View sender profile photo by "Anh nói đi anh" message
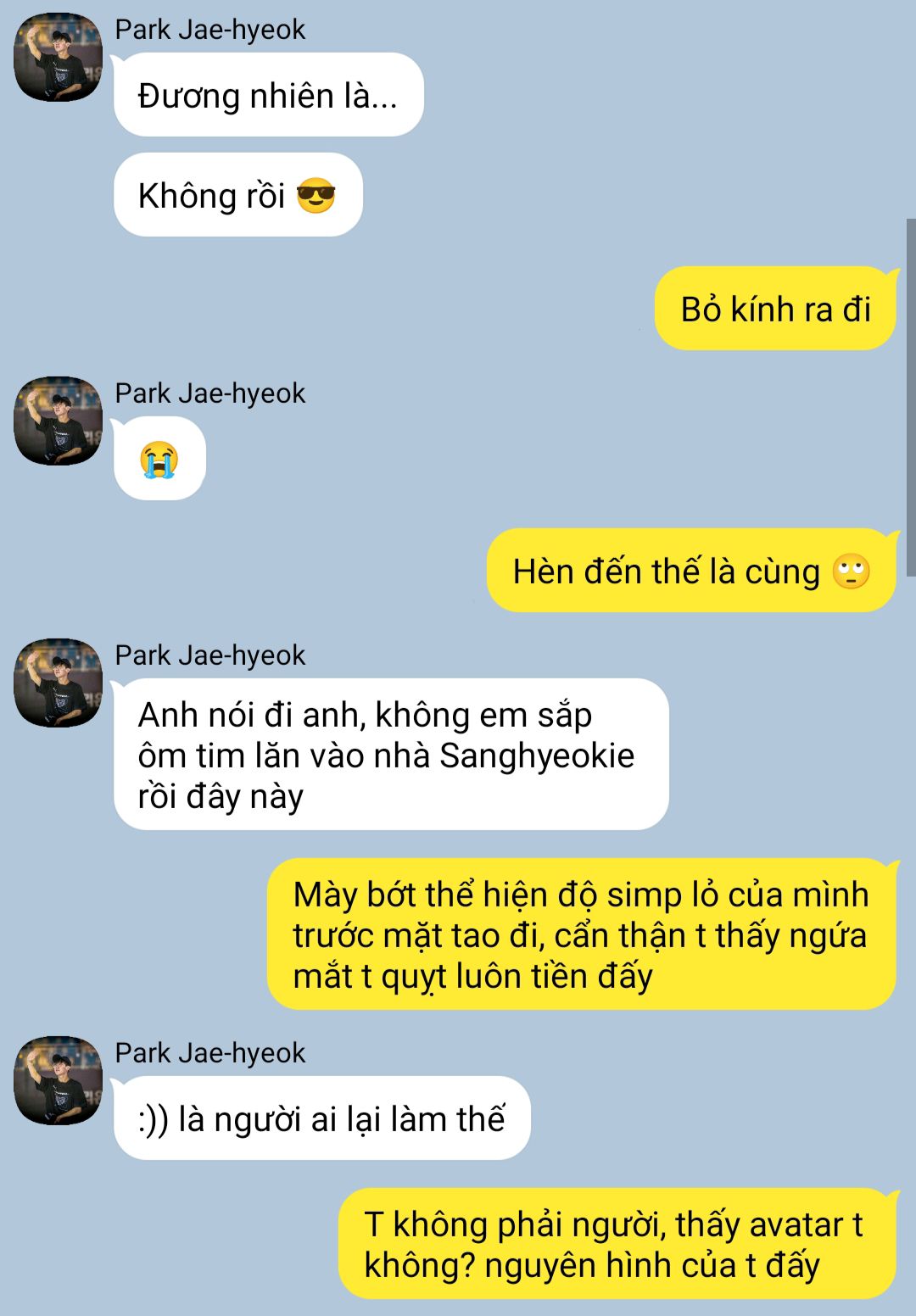 tap(58, 683)
